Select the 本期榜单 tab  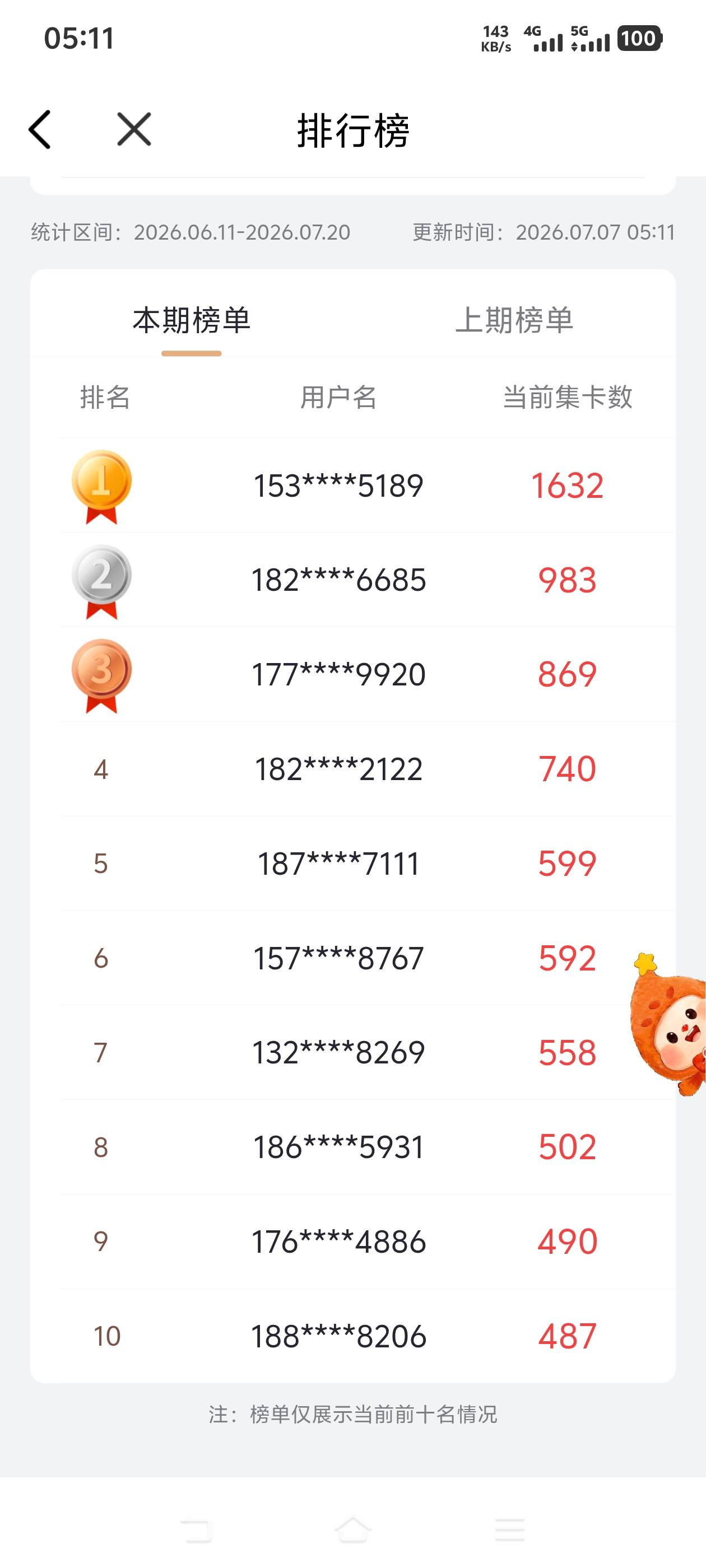click(191, 320)
